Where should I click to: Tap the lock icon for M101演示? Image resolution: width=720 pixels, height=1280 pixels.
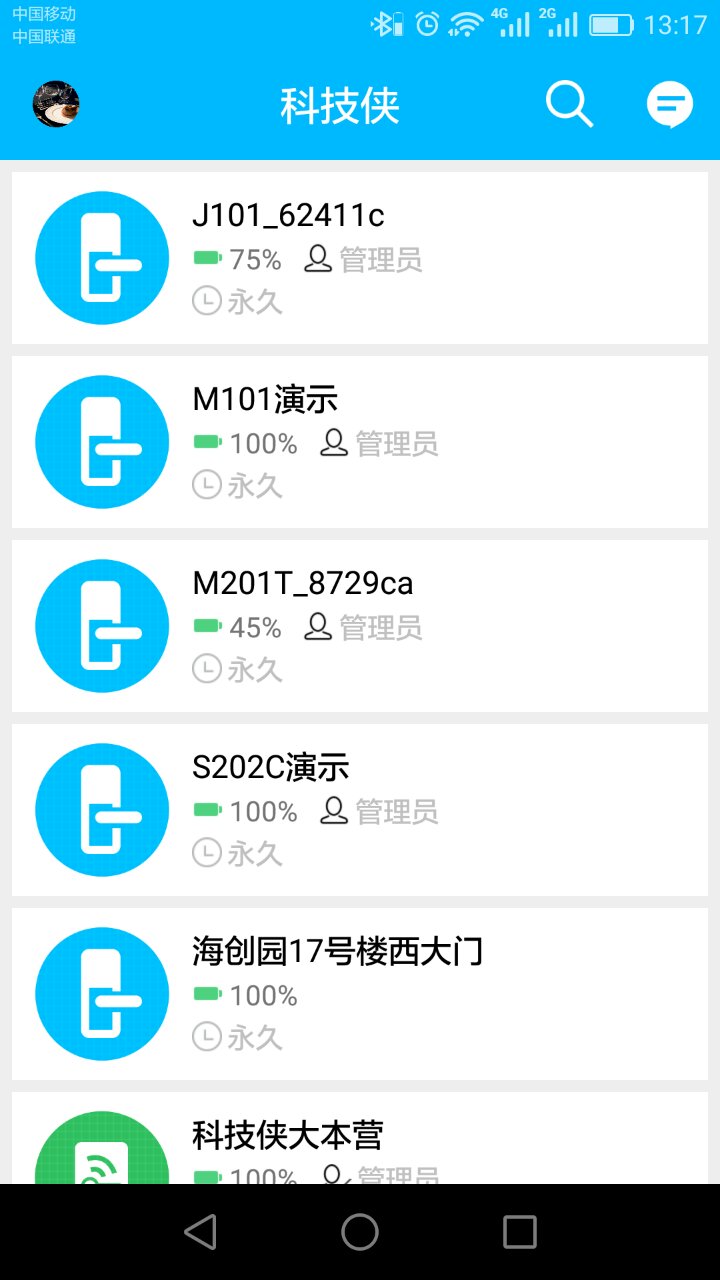point(101,441)
